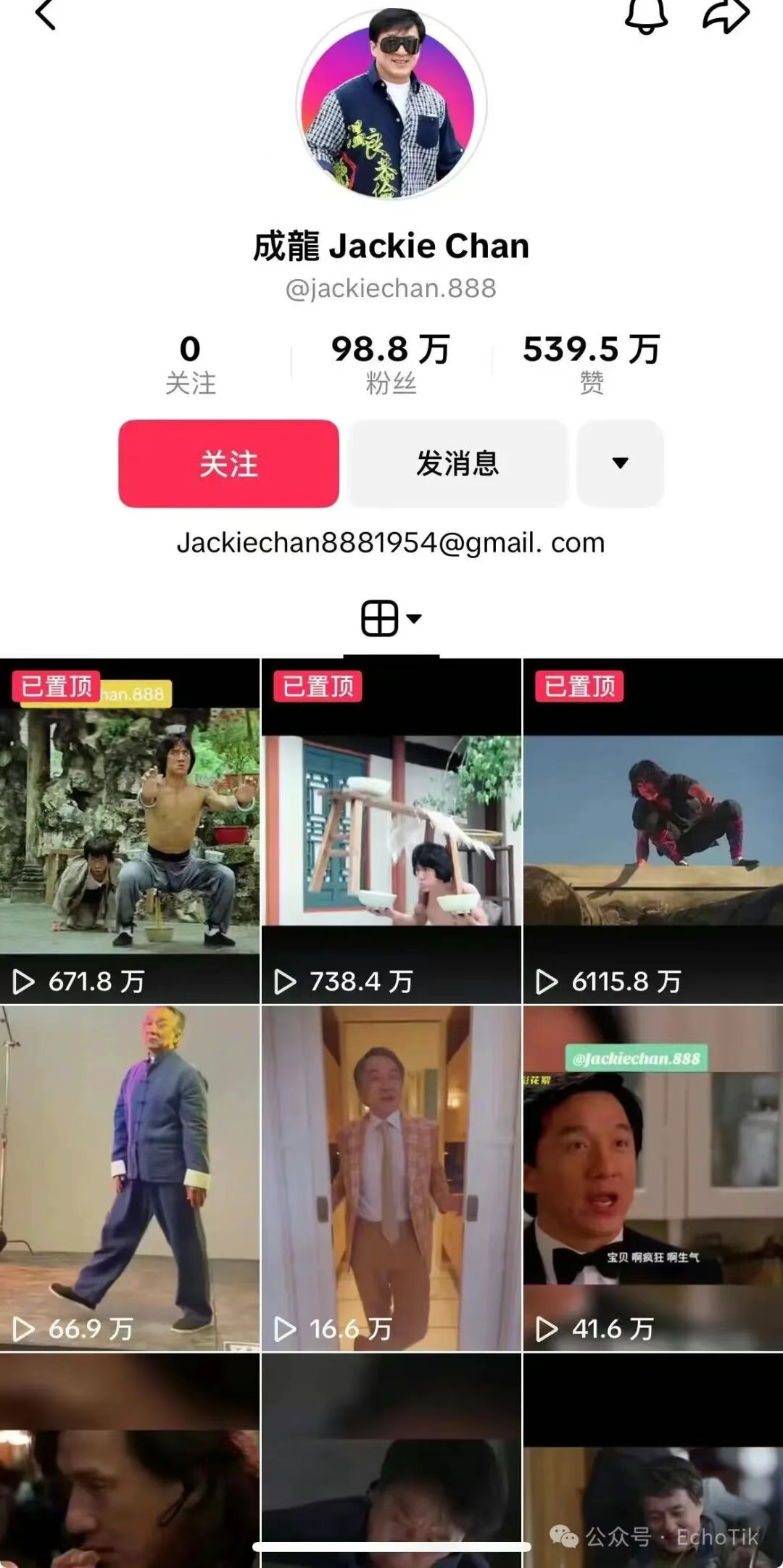
Task: Send a message via 发消息
Action: [x=457, y=463]
